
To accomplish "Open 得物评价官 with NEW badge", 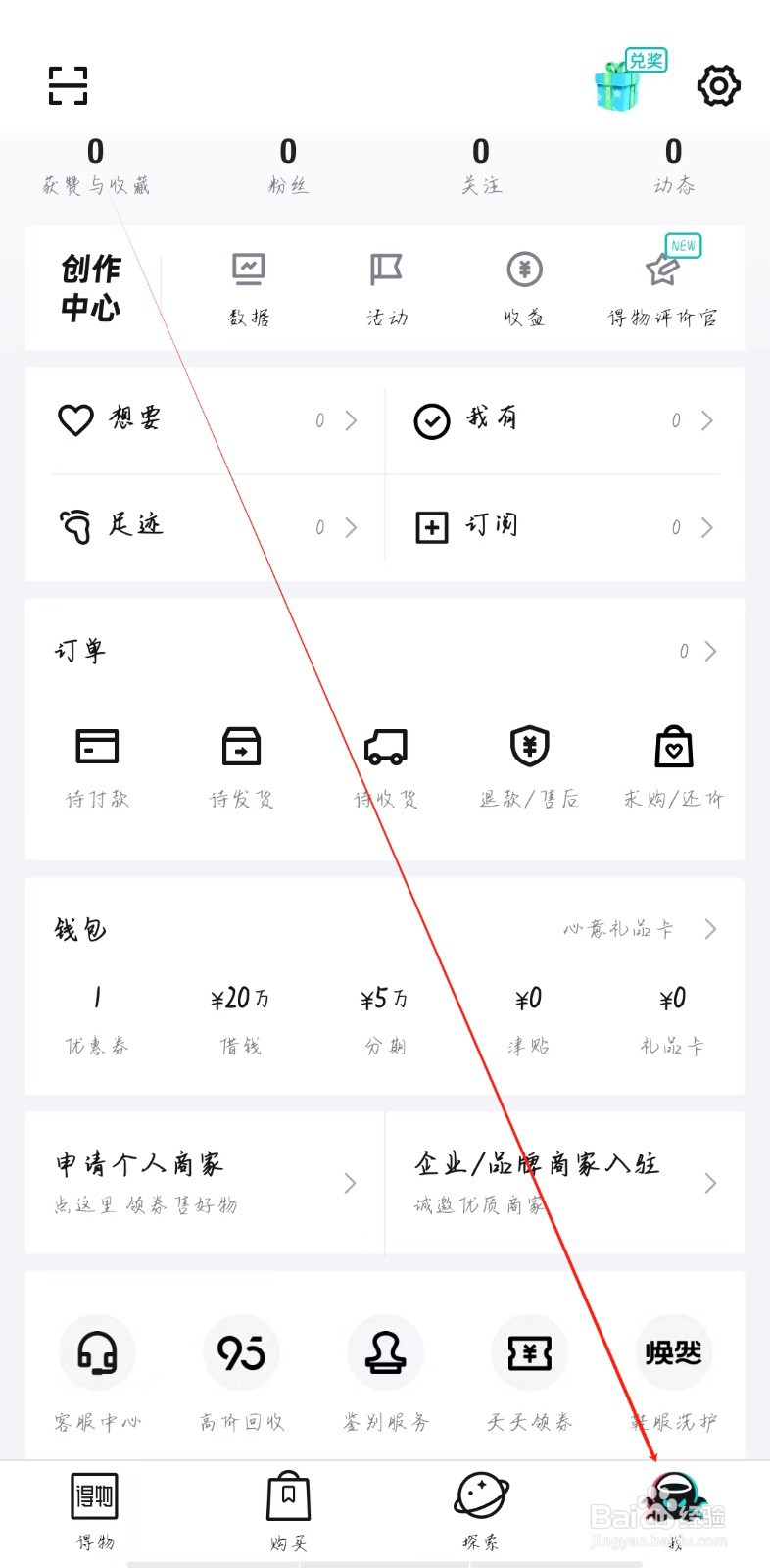I will 662,287.
